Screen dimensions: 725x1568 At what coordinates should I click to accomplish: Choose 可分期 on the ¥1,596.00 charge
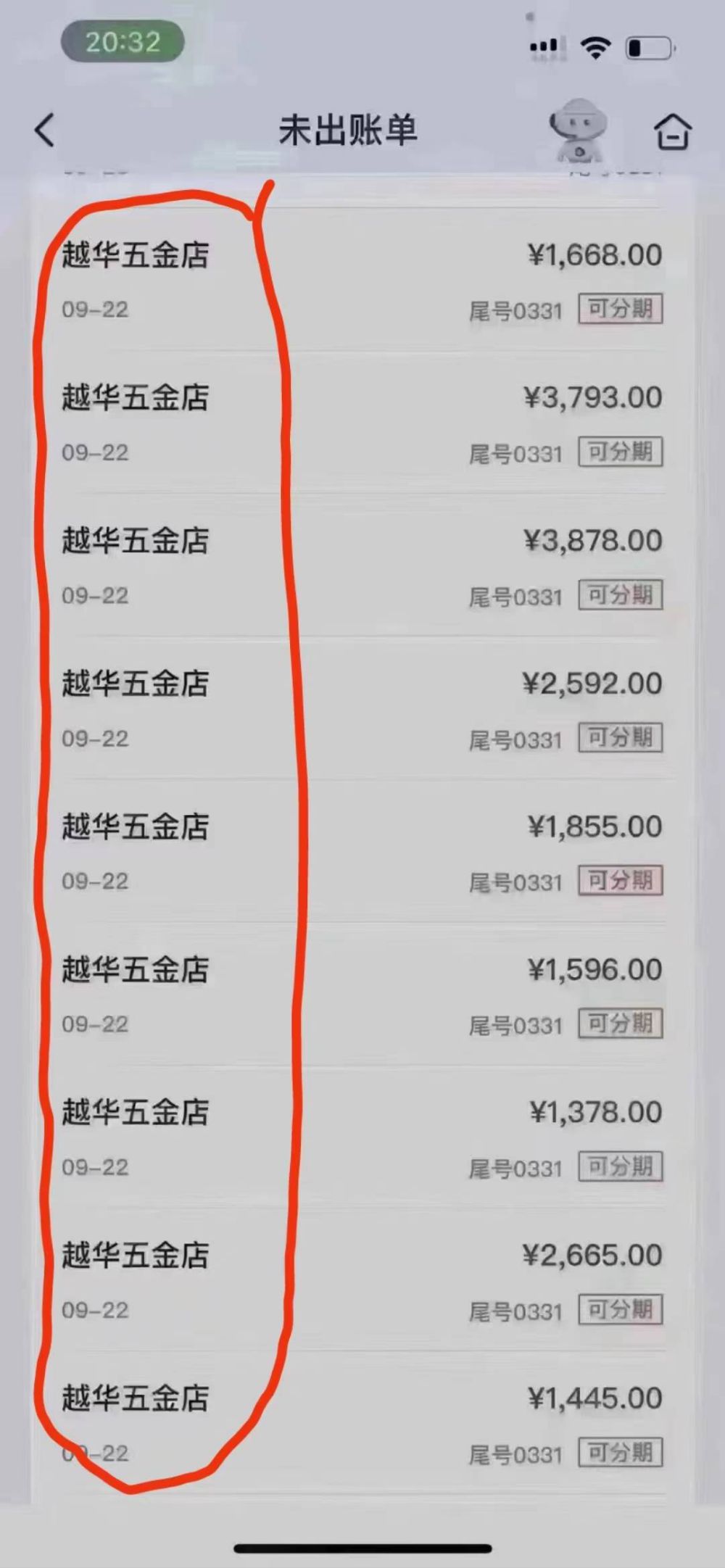[621, 1024]
